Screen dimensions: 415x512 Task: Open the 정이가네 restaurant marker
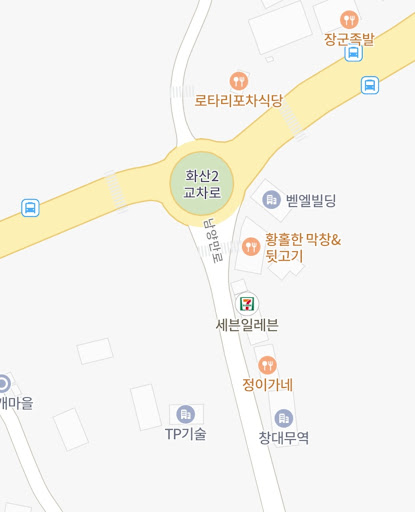(x=267, y=365)
